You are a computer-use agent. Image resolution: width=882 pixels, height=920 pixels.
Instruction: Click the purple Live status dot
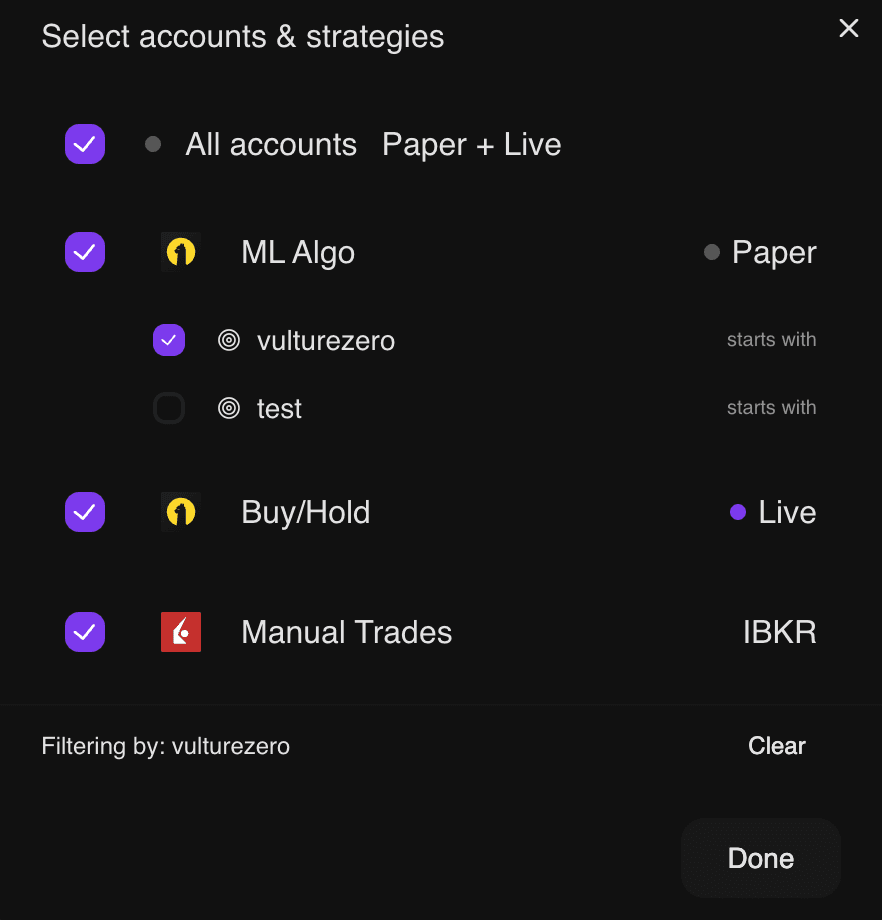[x=736, y=512]
